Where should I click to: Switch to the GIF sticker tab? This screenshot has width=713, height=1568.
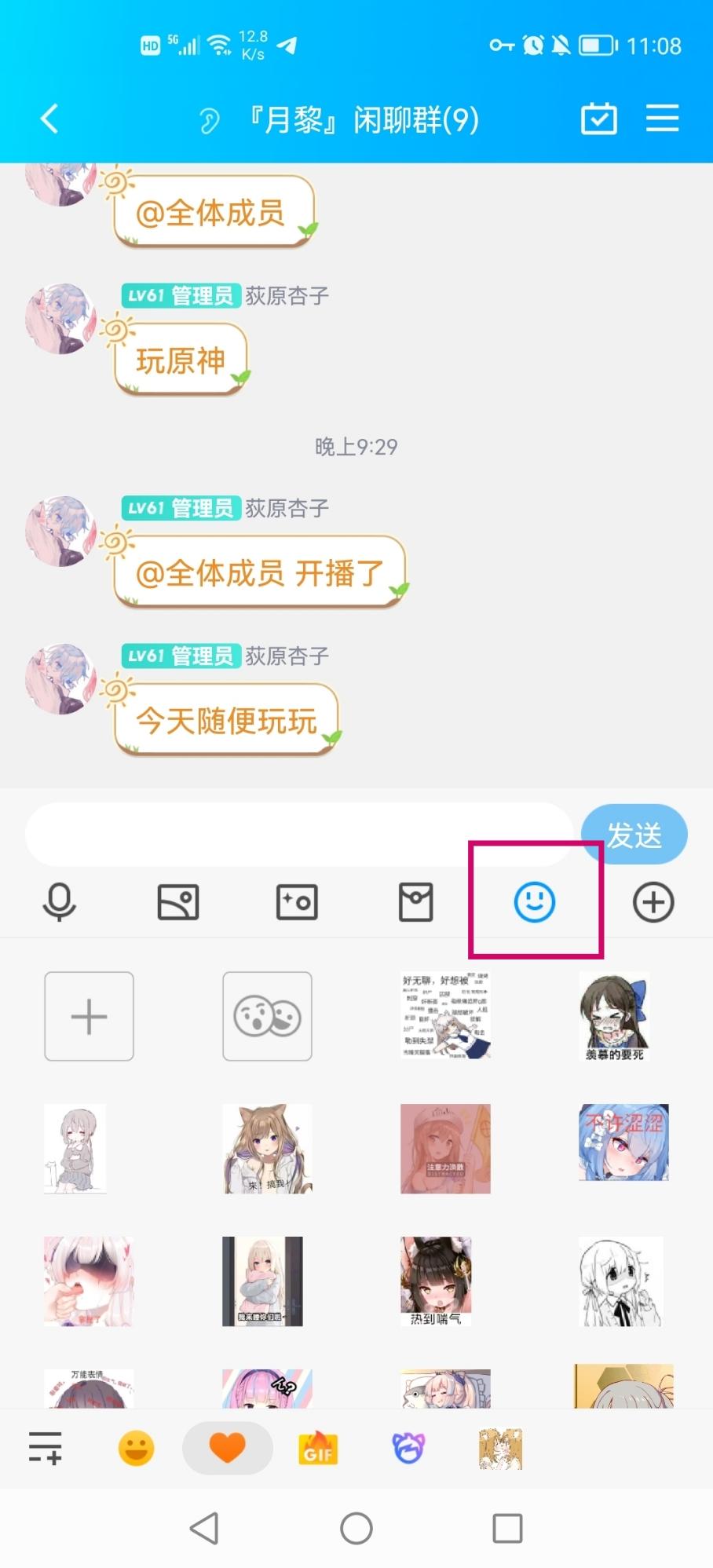click(318, 1449)
